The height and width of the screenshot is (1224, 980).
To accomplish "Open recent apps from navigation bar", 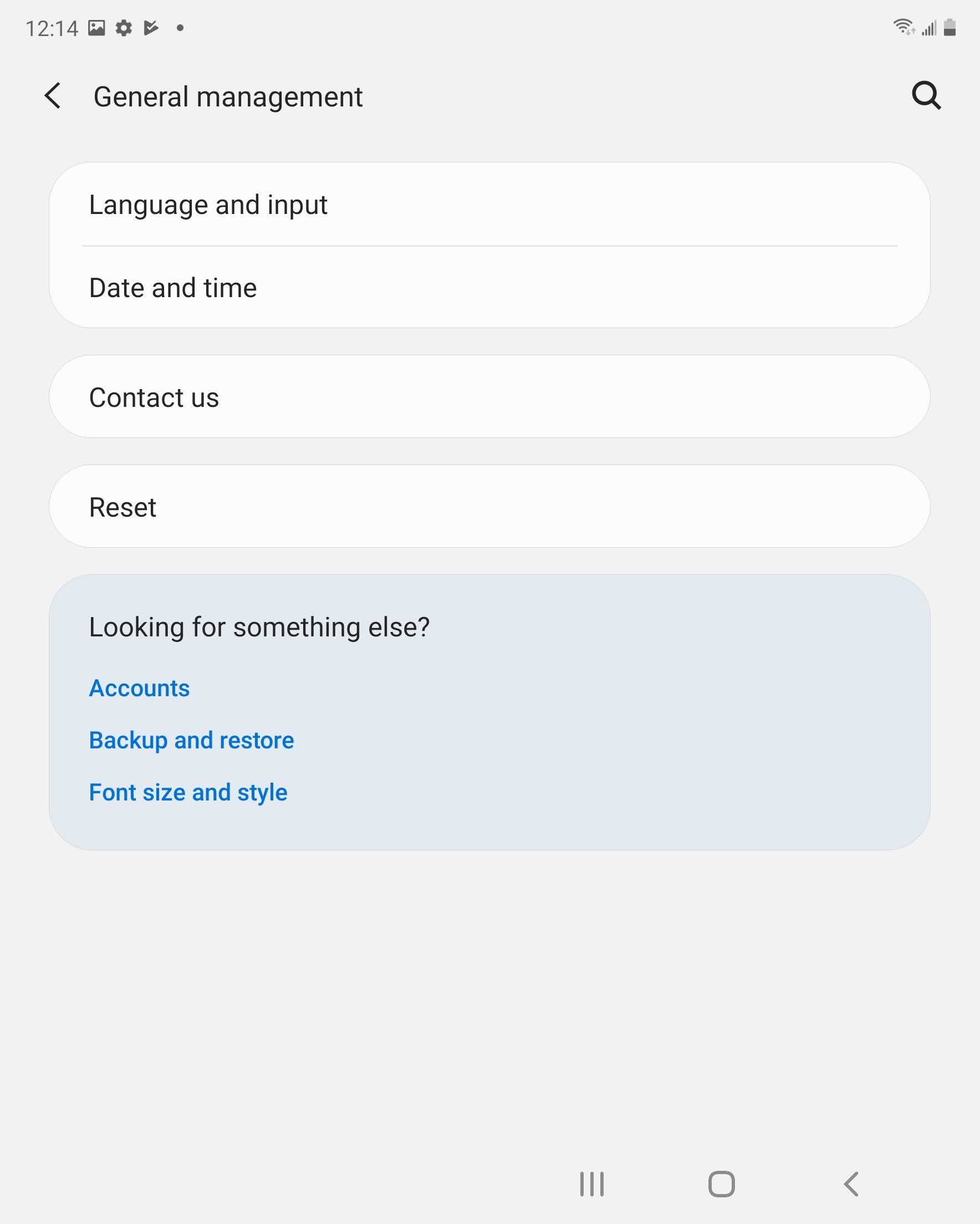I will pyautogui.click(x=591, y=1184).
